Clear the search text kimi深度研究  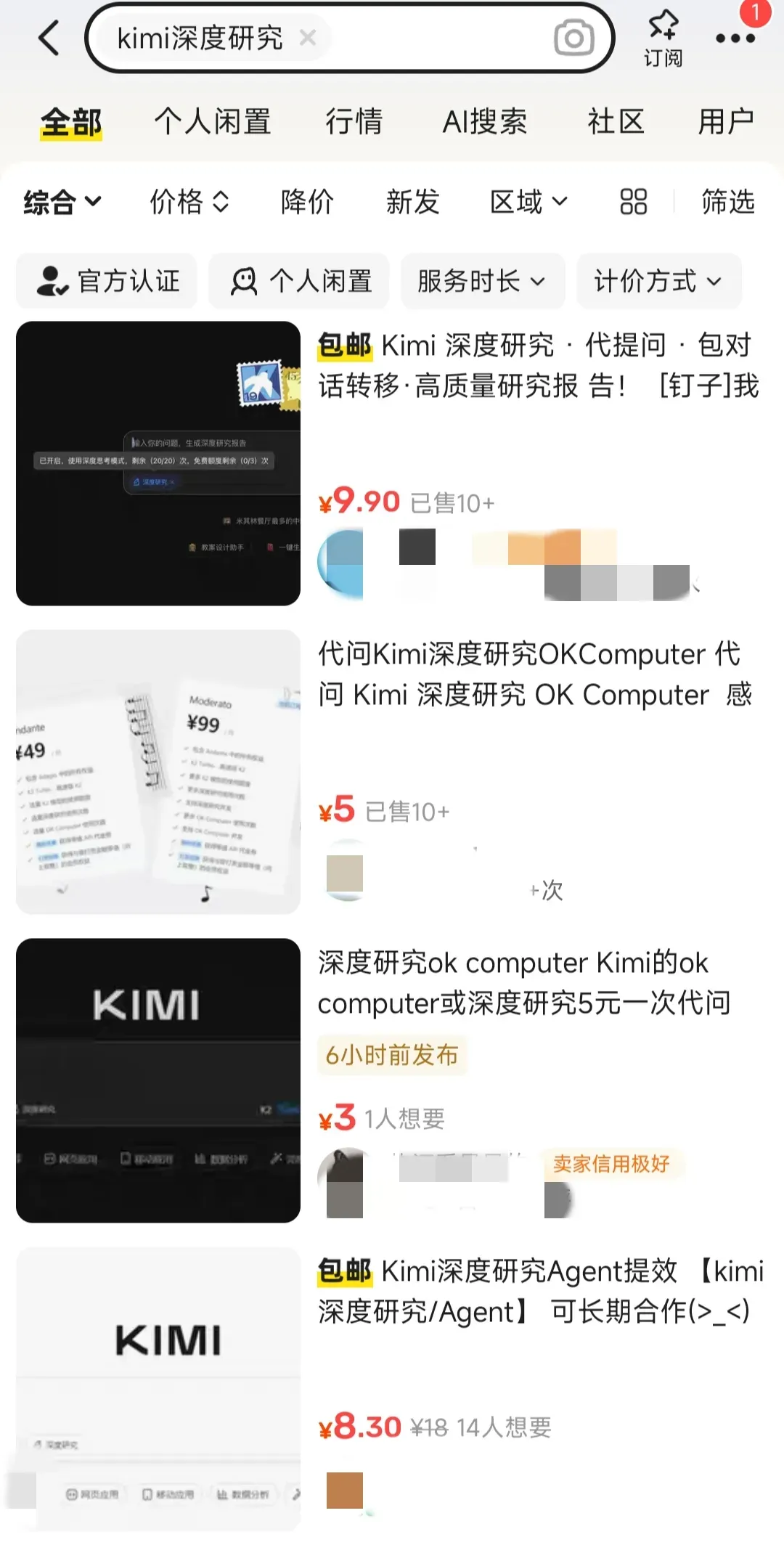tap(308, 38)
